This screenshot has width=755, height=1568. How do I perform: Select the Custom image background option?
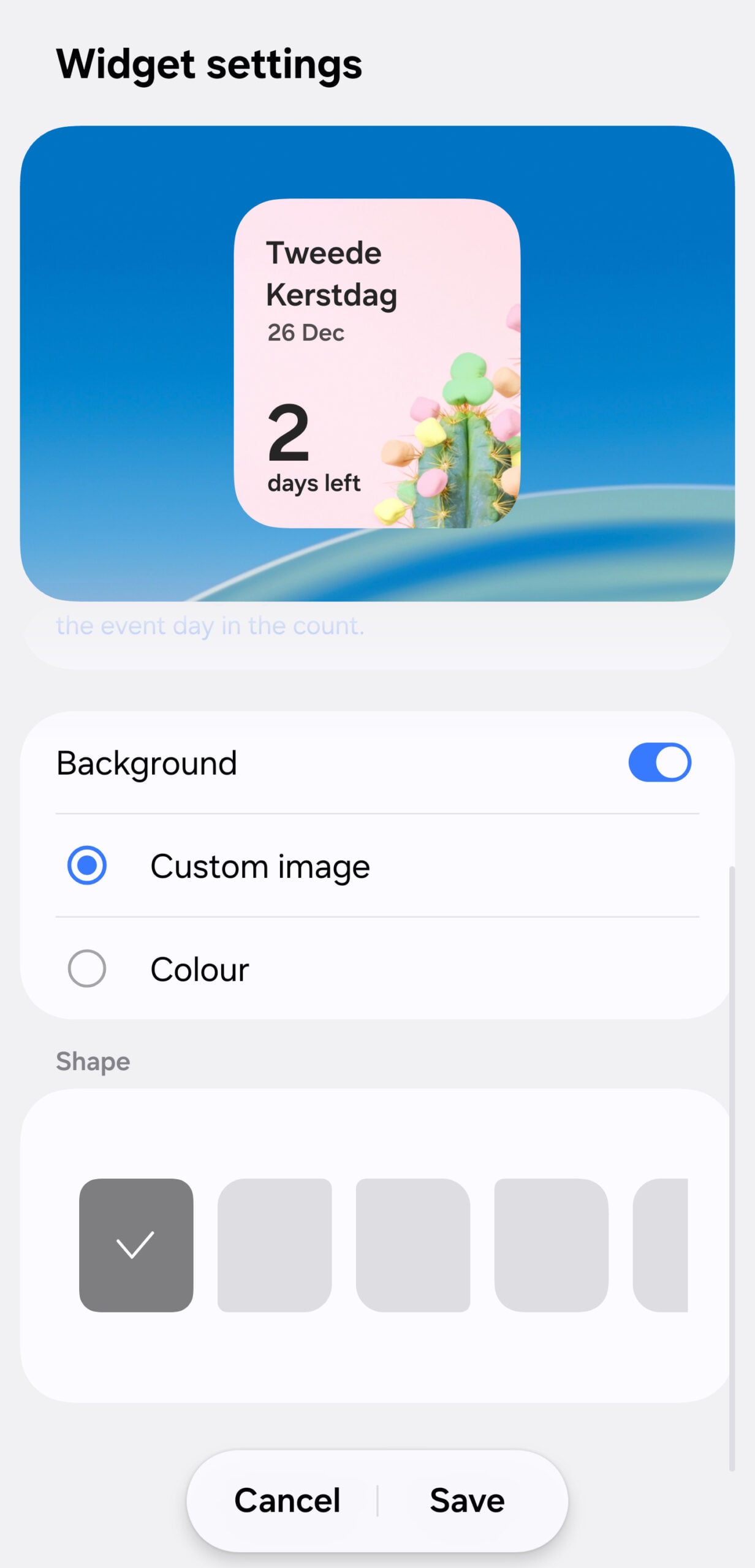click(86, 865)
